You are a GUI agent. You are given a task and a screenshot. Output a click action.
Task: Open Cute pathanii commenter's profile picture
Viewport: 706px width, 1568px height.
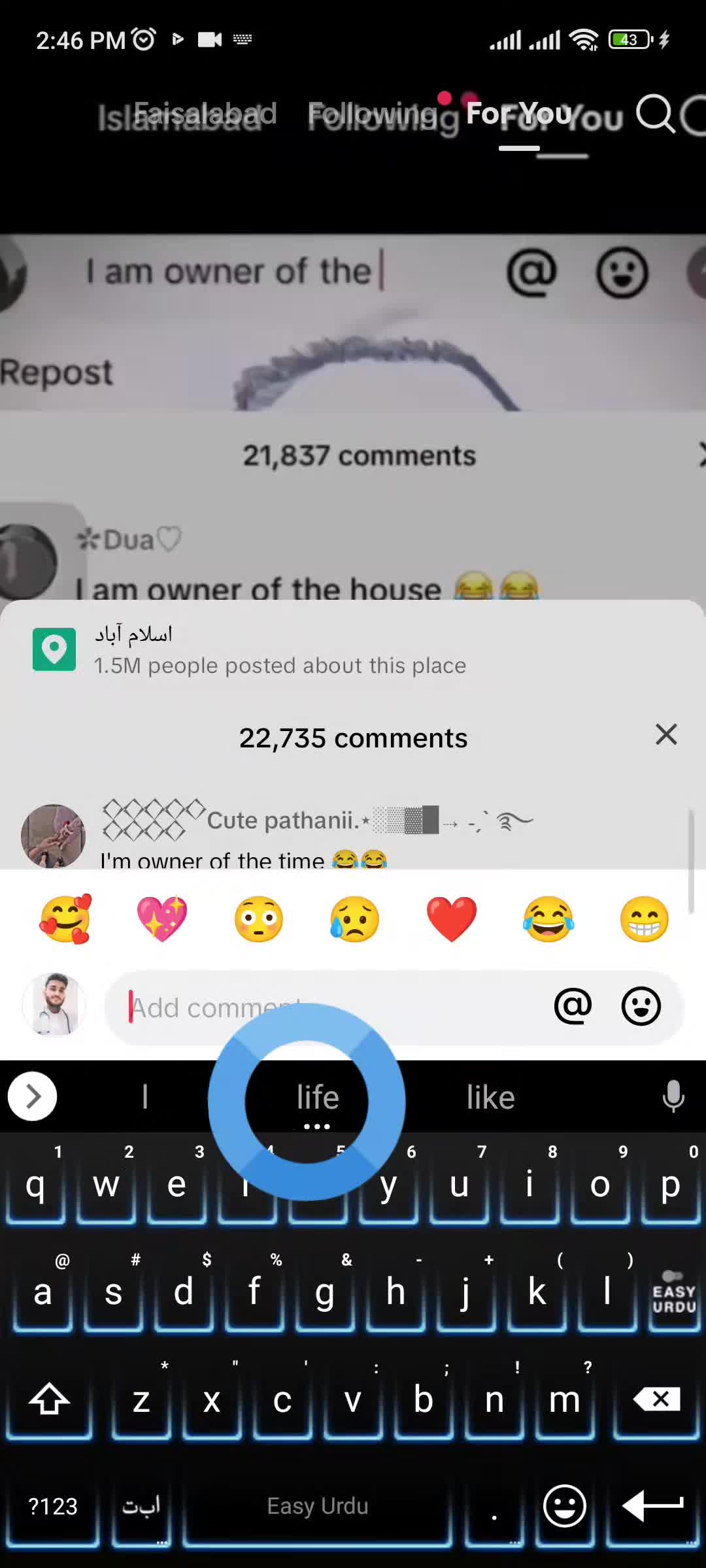(53, 836)
